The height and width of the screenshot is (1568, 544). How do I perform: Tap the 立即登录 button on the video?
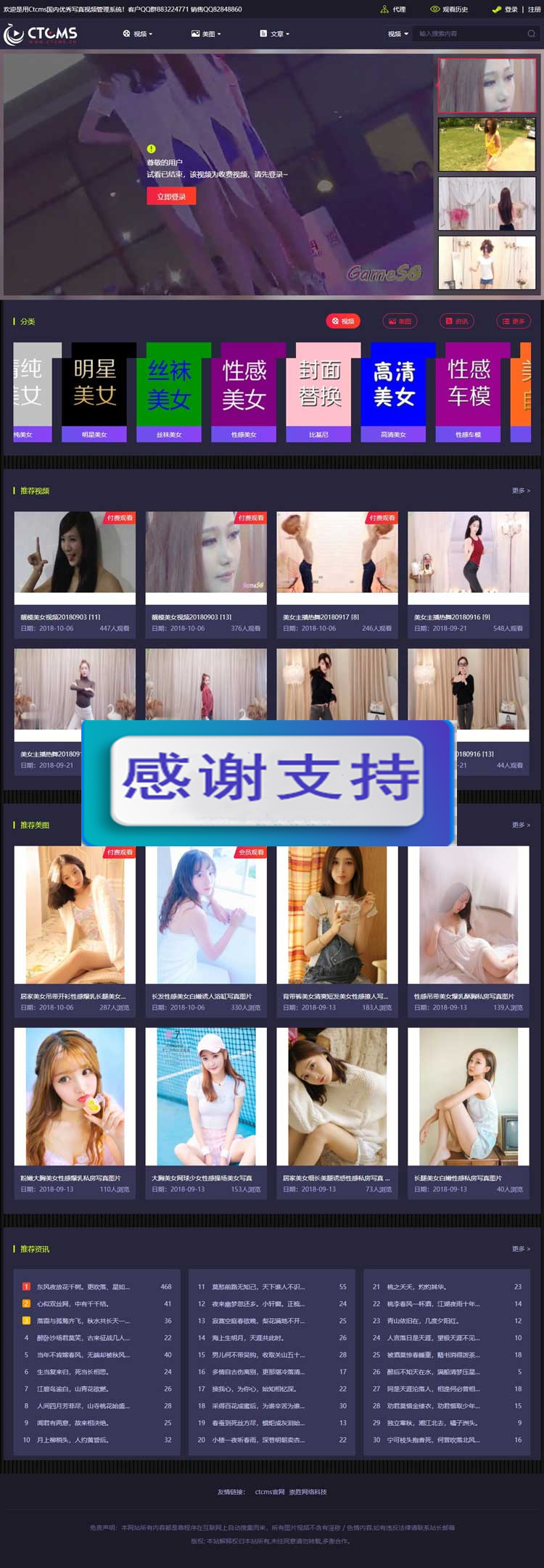[171, 197]
